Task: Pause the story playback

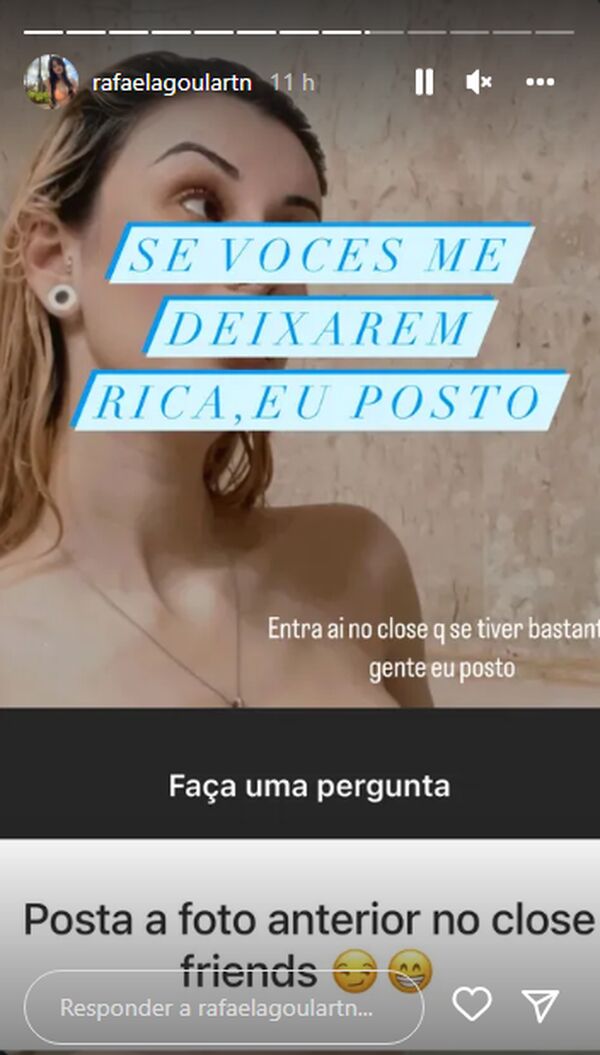Action: [x=424, y=82]
